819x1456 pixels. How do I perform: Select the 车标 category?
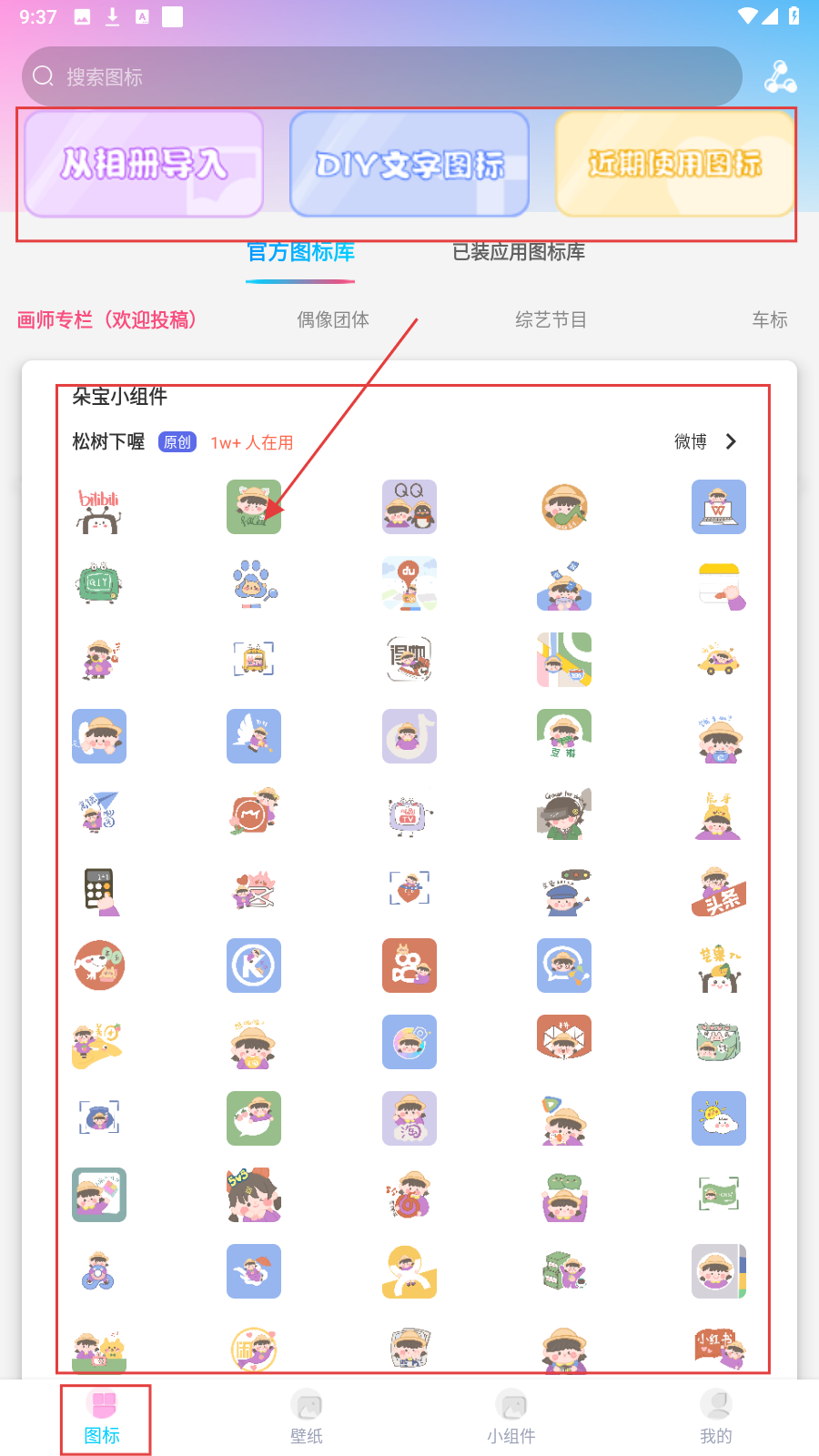[x=769, y=320]
